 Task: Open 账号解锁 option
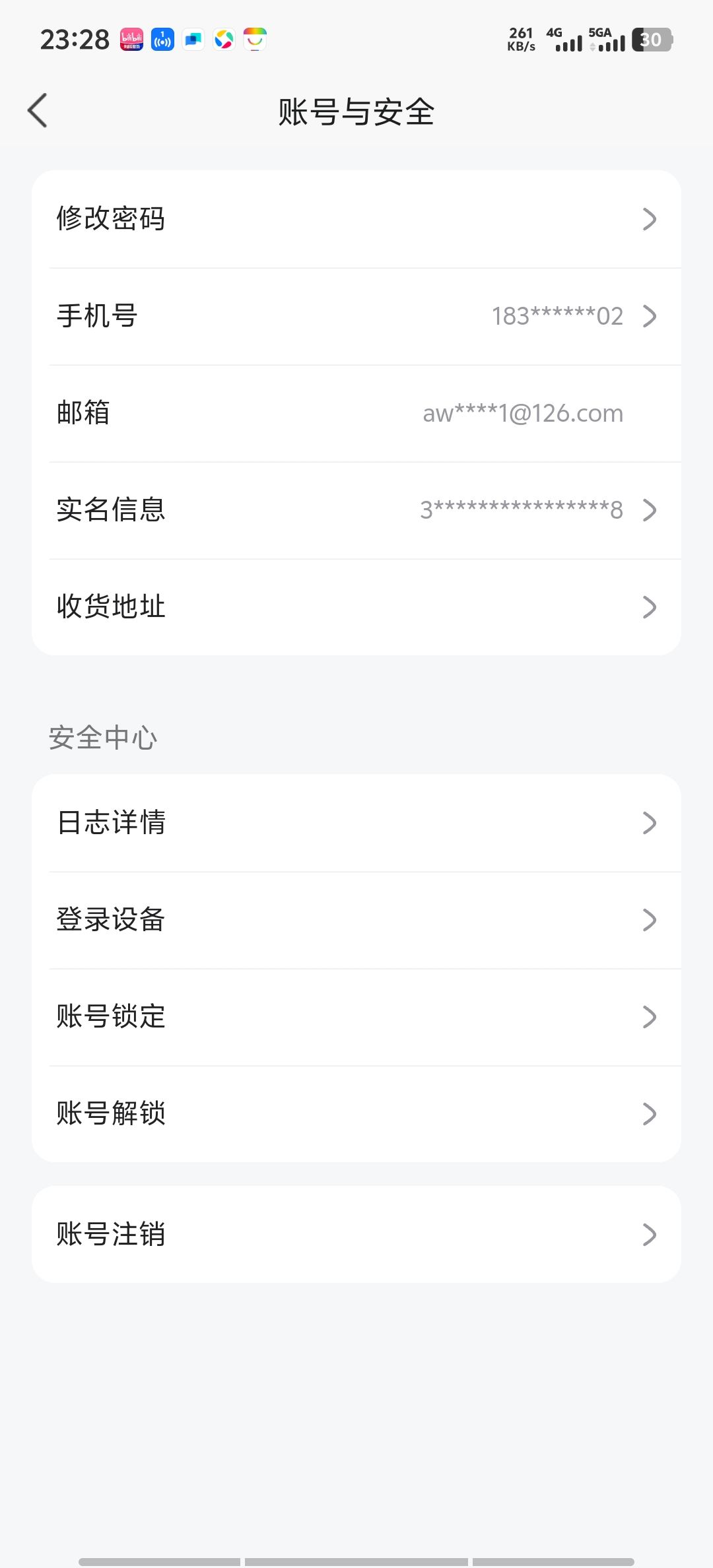[356, 1114]
